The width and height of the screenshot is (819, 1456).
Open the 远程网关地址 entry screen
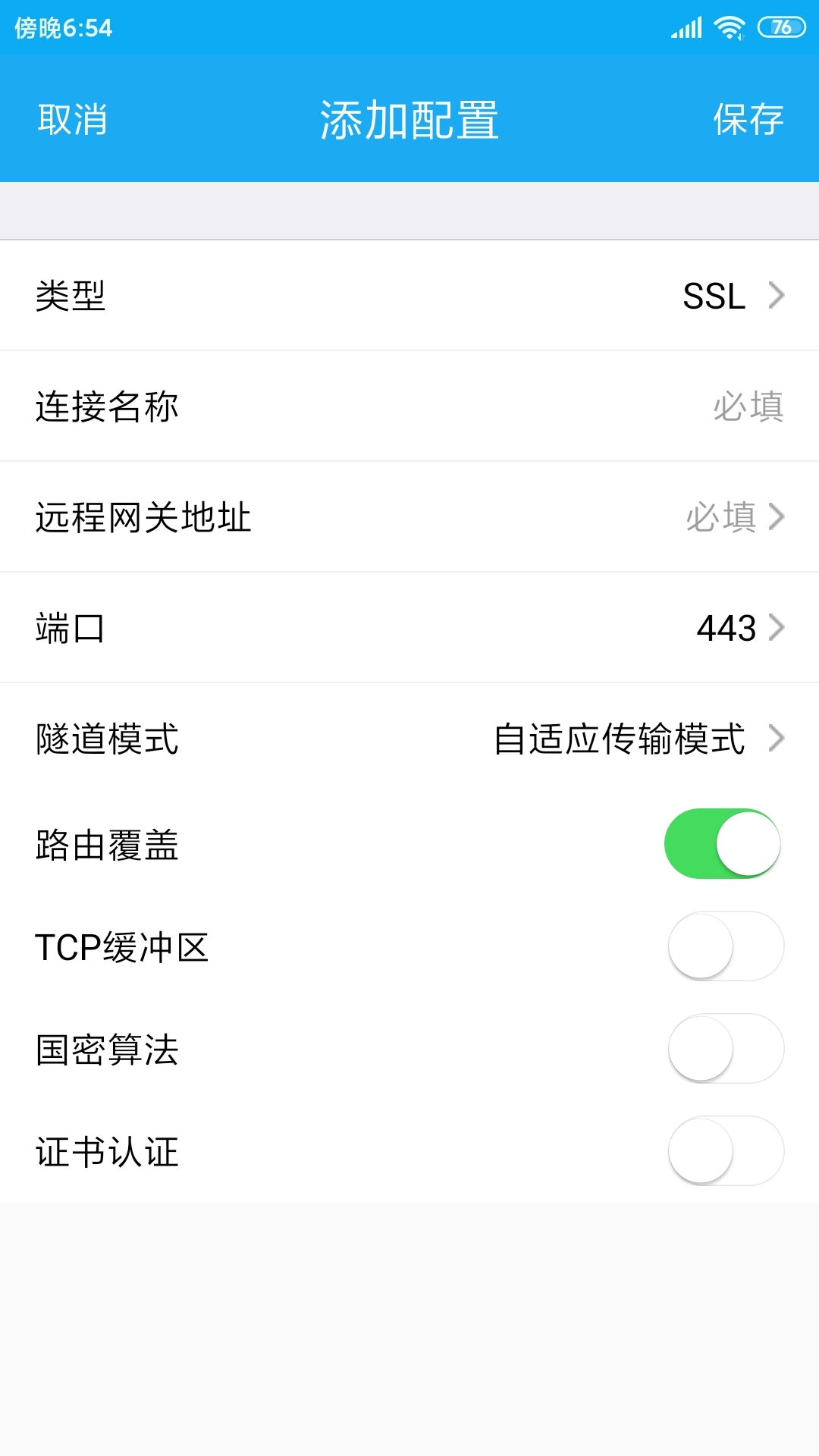pos(409,517)
